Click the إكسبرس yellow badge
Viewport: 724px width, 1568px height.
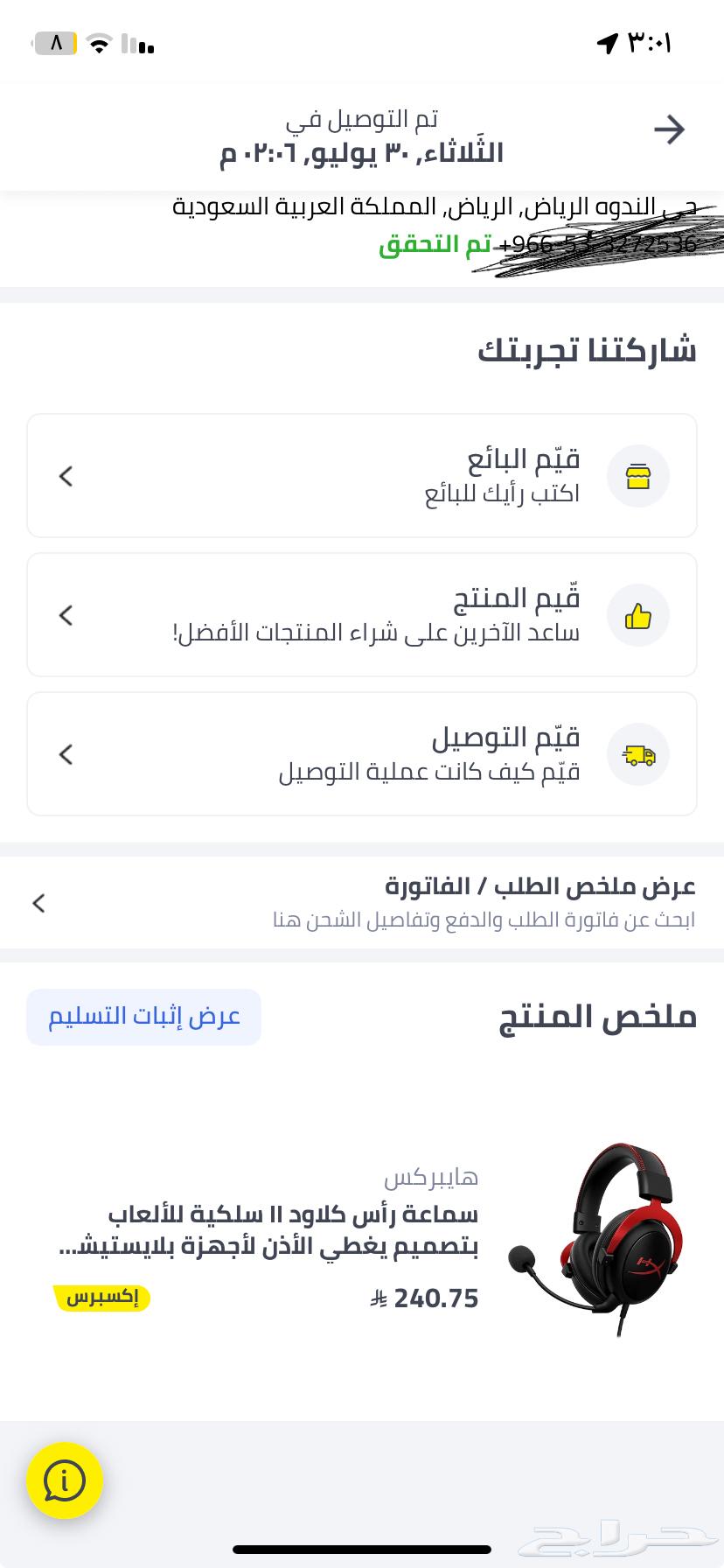click(101, 1298)
